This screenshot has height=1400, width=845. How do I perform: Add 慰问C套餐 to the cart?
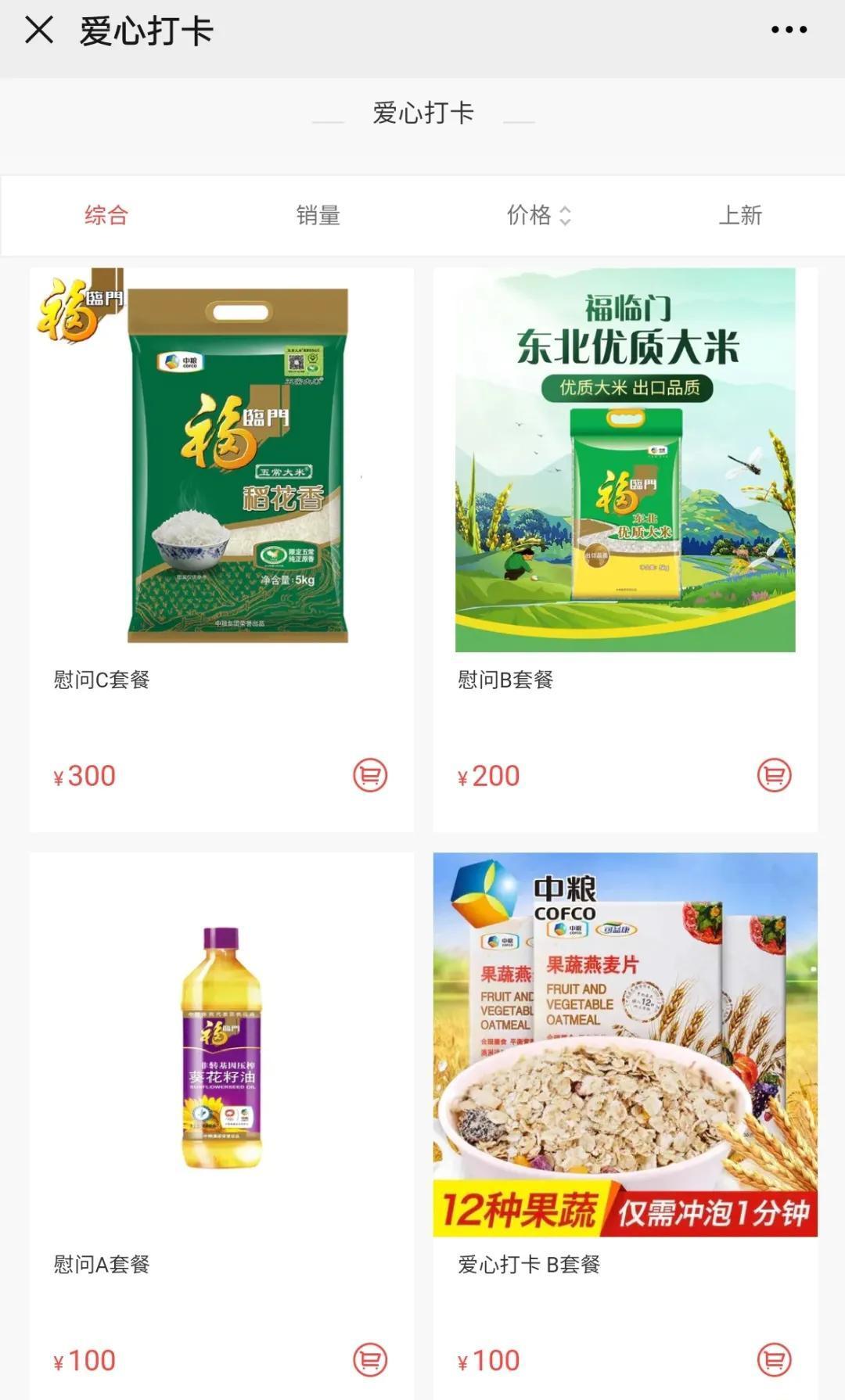point(370,775)
